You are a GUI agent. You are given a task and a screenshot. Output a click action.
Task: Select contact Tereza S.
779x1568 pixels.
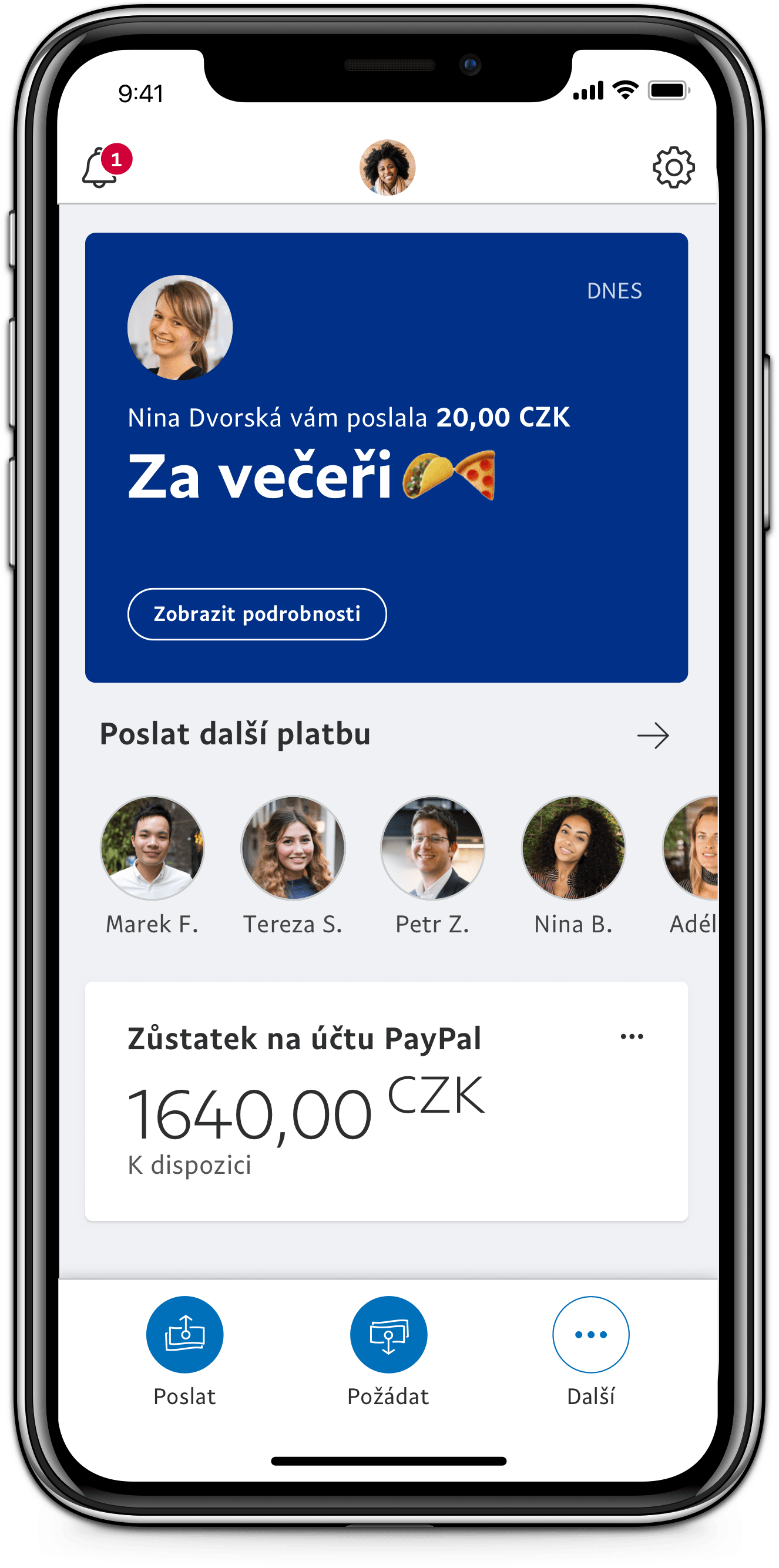(x=293, y=848)
